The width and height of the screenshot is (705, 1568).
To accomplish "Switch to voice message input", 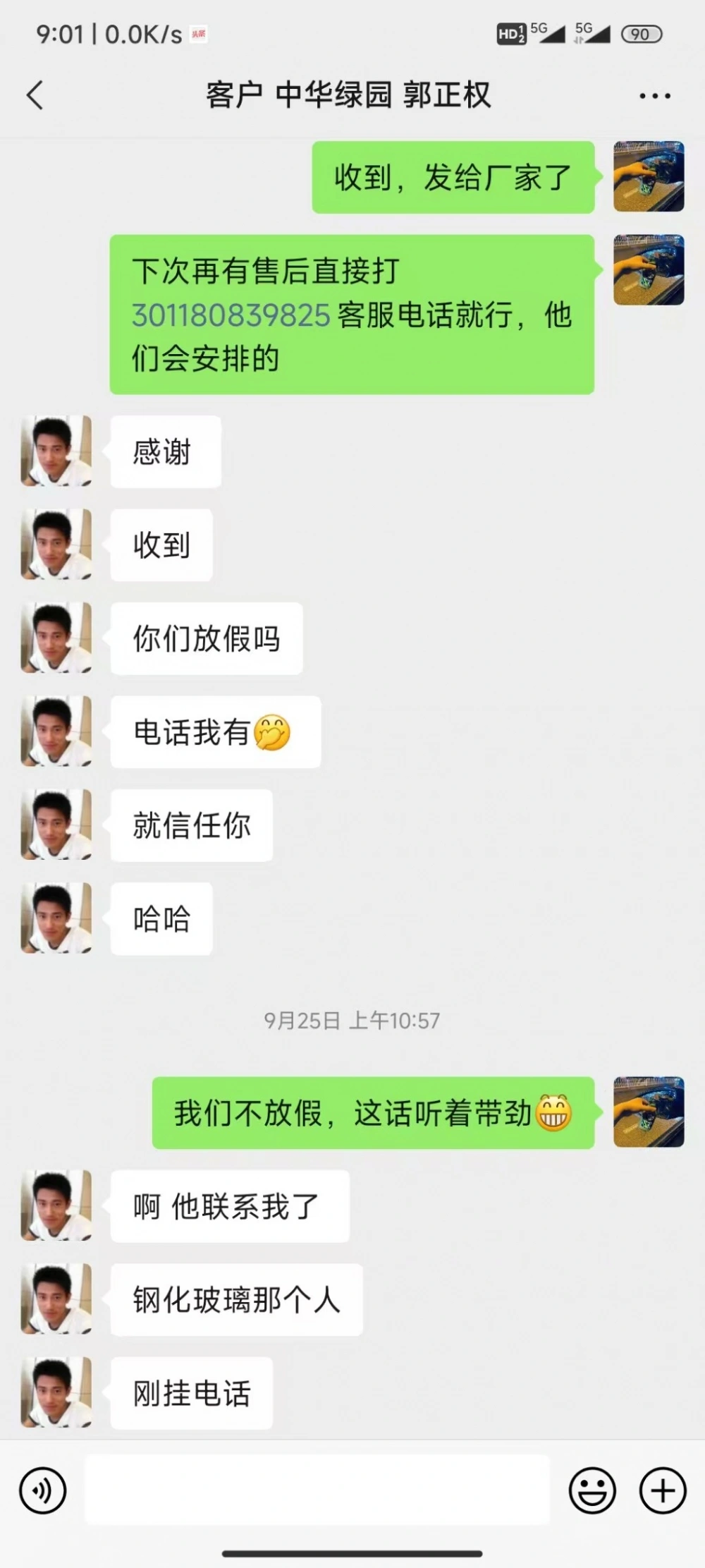I will pyautogui.click(x=43, y=1490).
